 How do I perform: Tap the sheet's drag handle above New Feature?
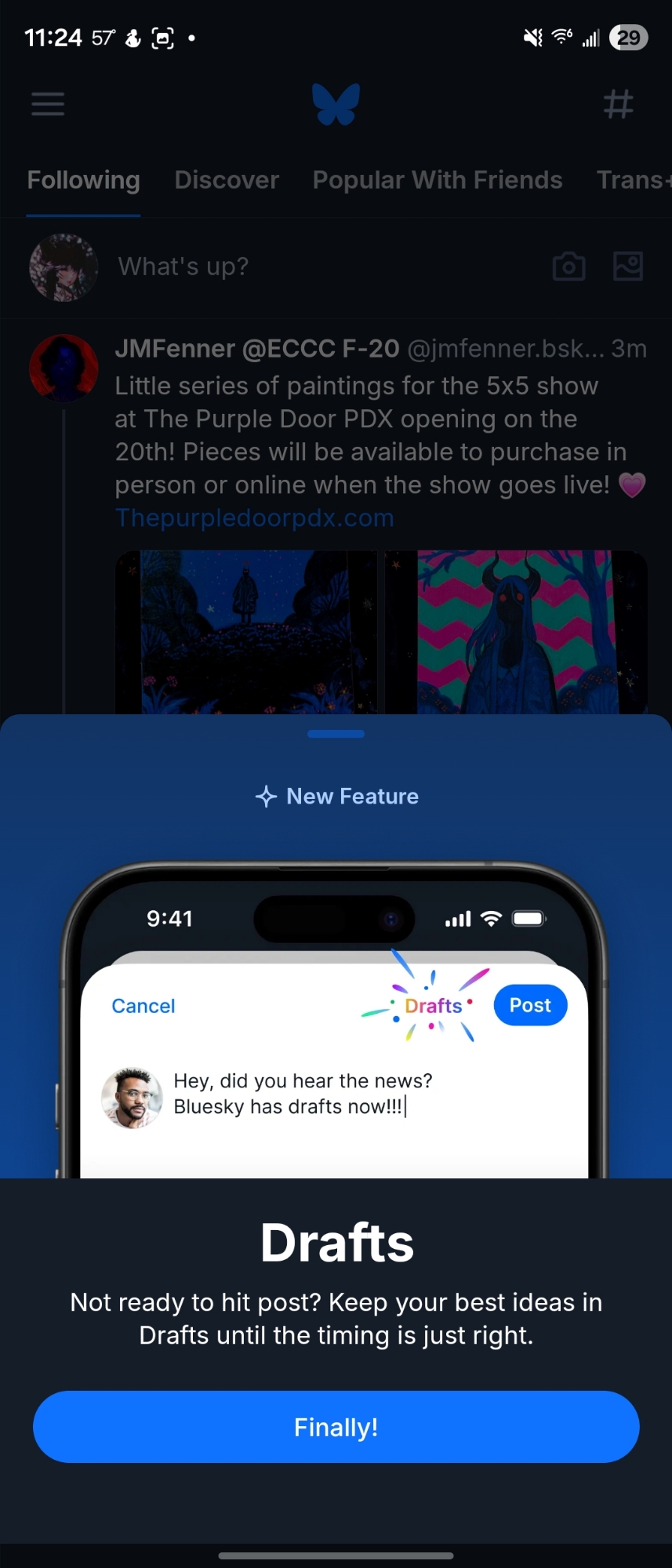pos(336,734)
